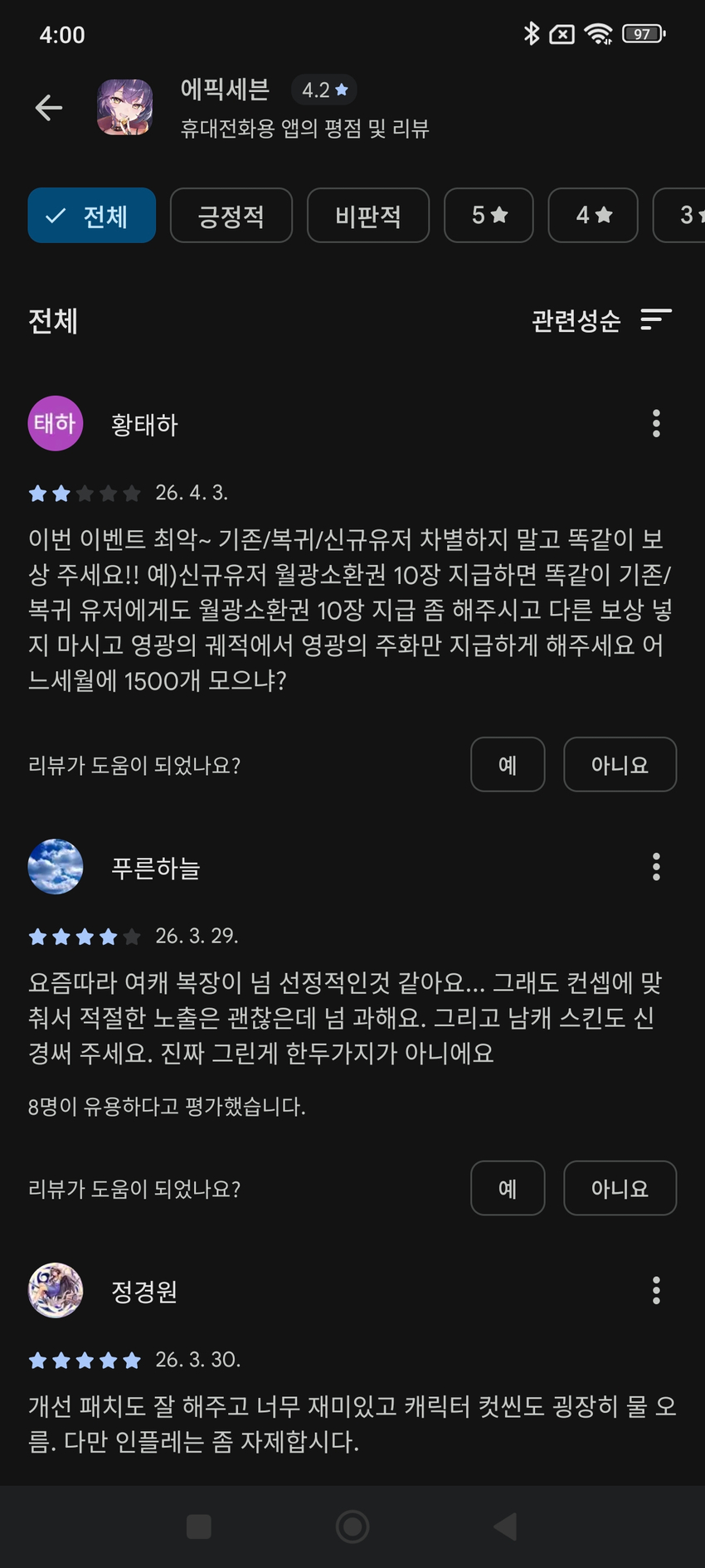
Task: Switch to the 전체 filter tab
Action: coord(91,215)
